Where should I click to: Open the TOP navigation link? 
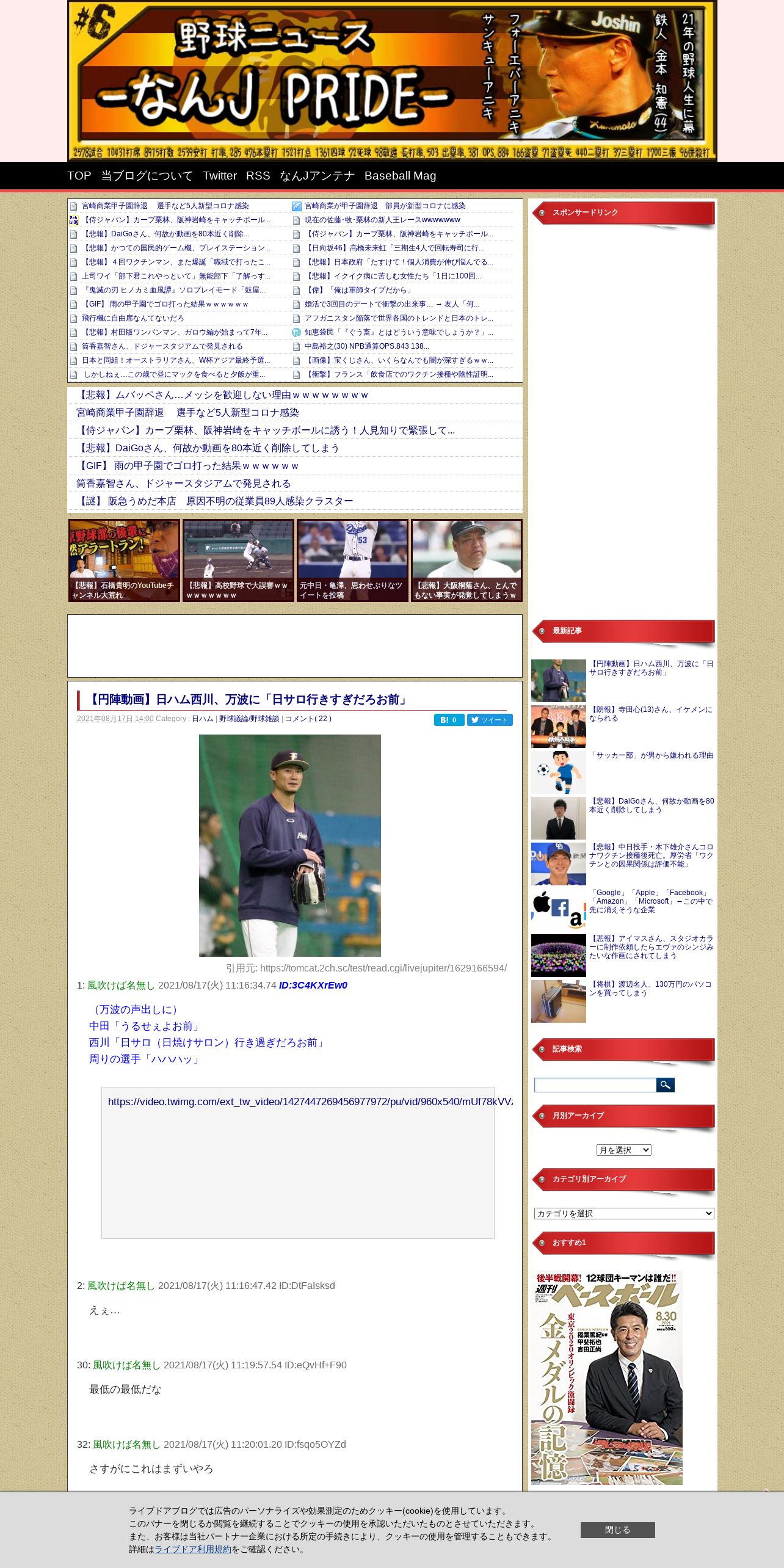(x=79, y=176)
